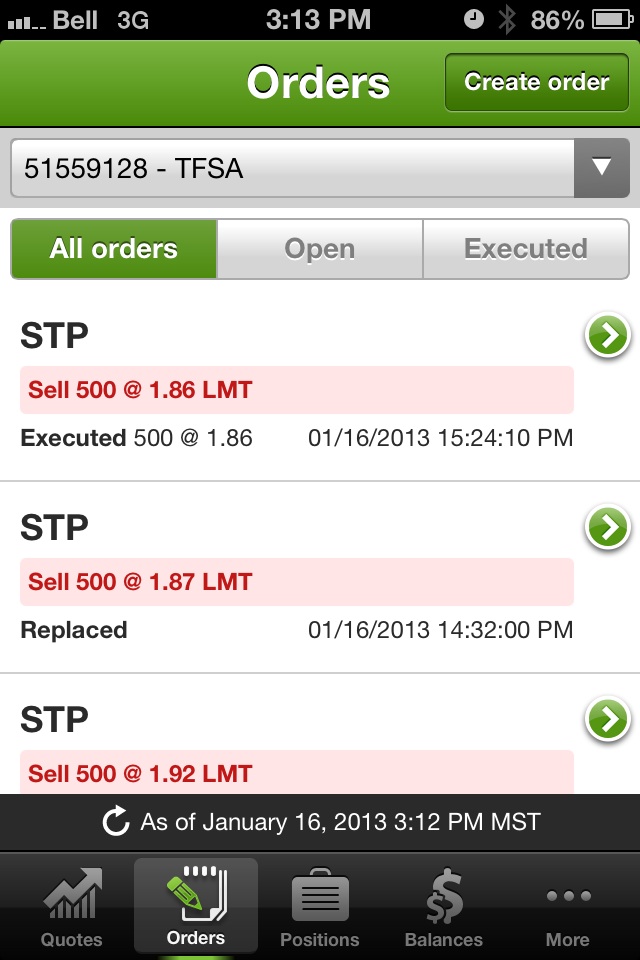Viewport: 640px width, 960px height.
Task: Open the More tab
Action: click(568, 908)
